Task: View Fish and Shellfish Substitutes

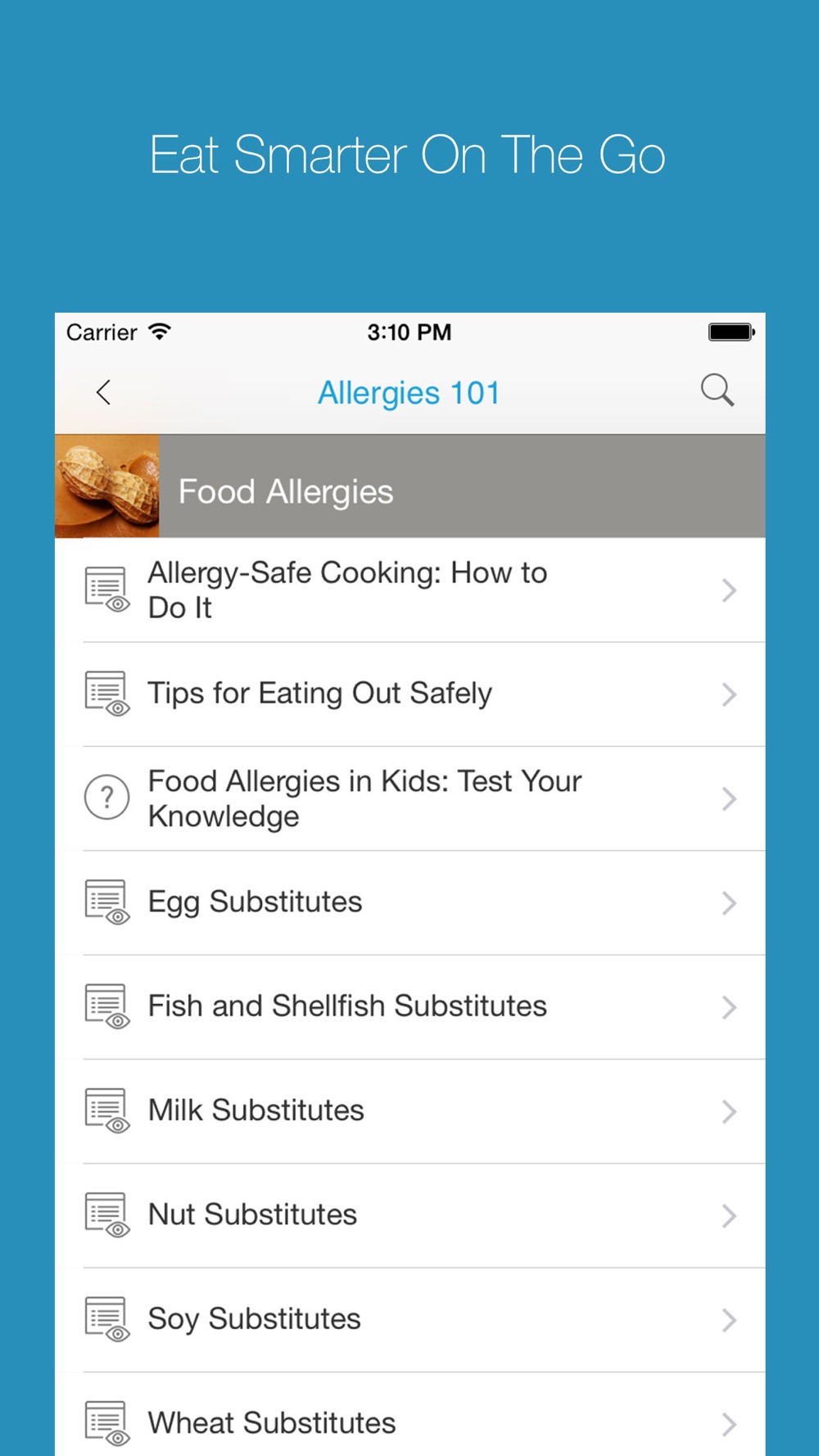Action: click(x=410, y=1006)
